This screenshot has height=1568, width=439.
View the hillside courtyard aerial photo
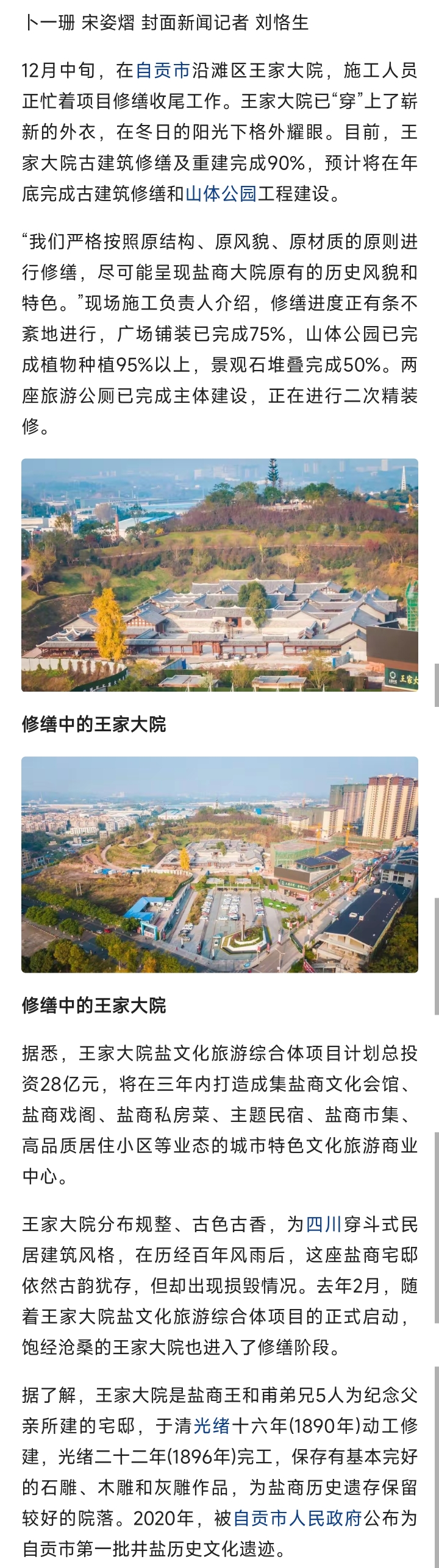coord(220,575)
